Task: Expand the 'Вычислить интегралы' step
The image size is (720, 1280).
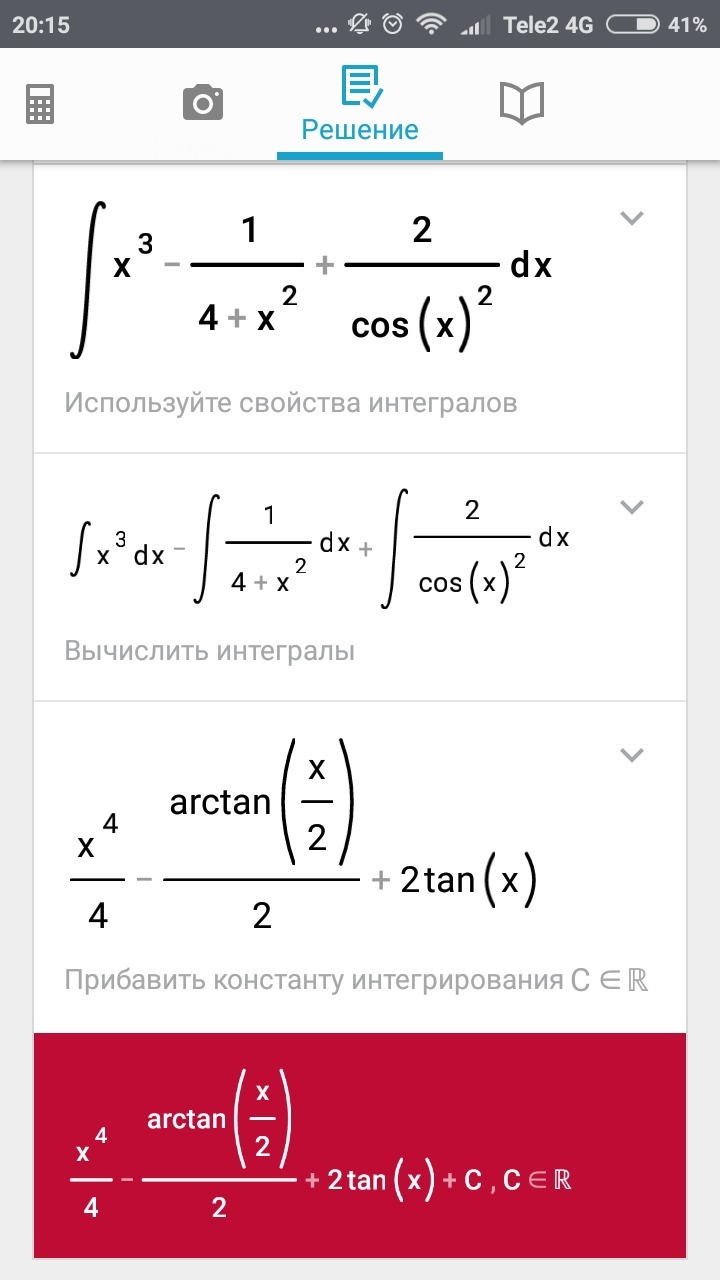Action: click(x=631, y=507)
